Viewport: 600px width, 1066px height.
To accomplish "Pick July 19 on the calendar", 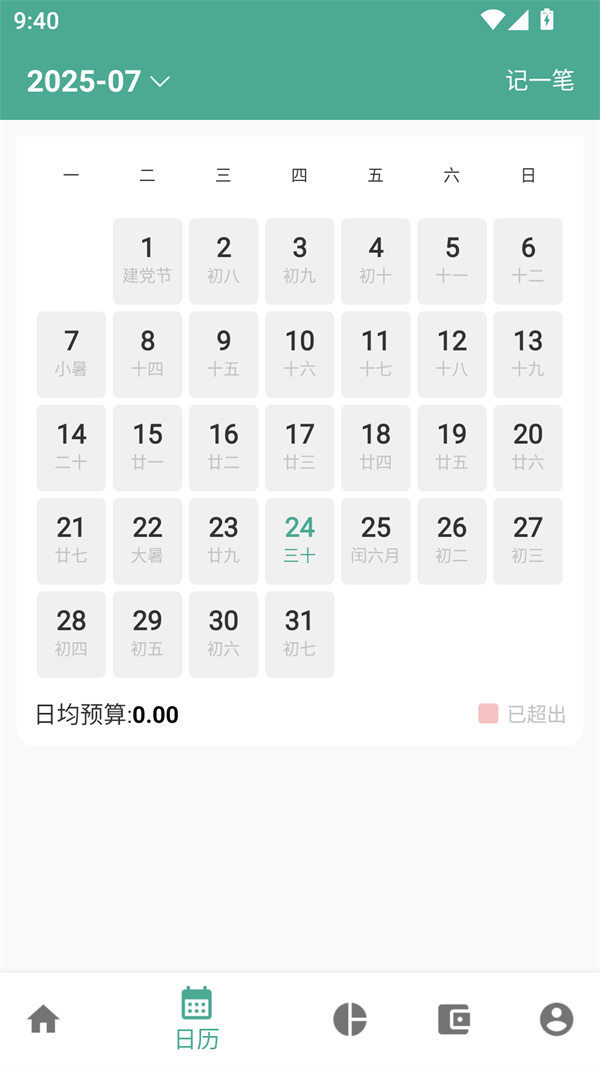I will point(451,447).
